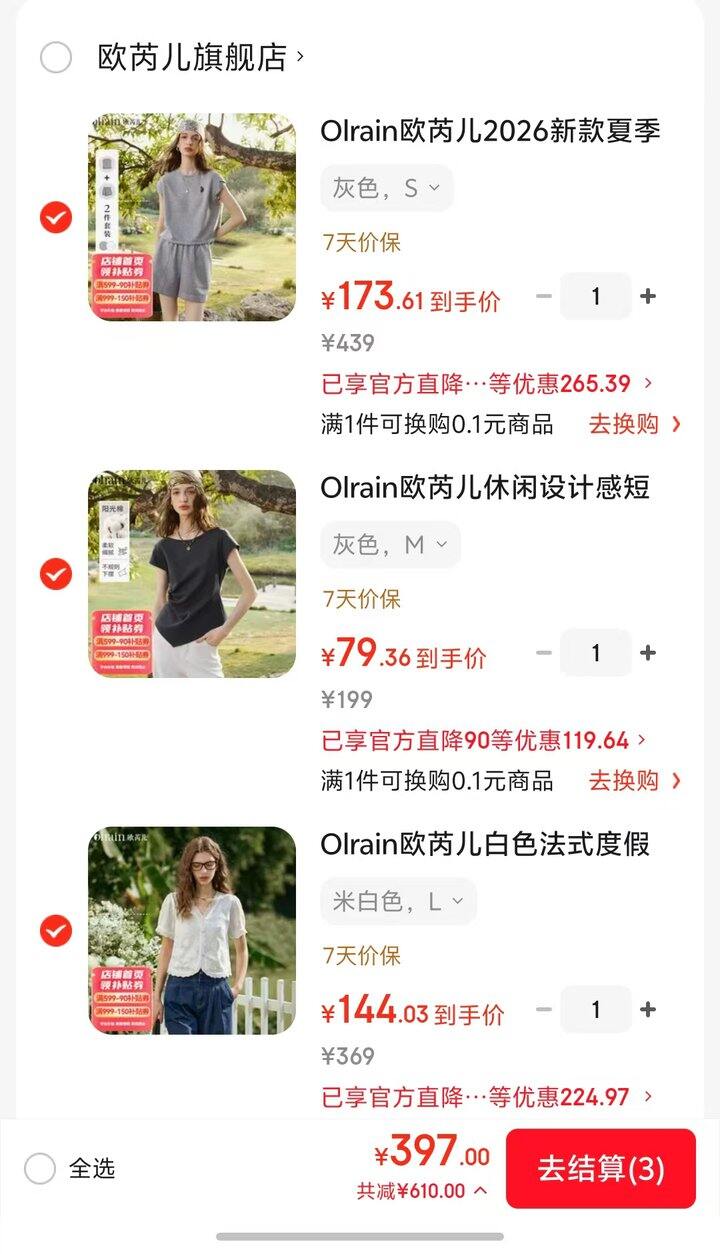Expand the 共减¥610.00 savings breakdown

[x=422, y=1191]
